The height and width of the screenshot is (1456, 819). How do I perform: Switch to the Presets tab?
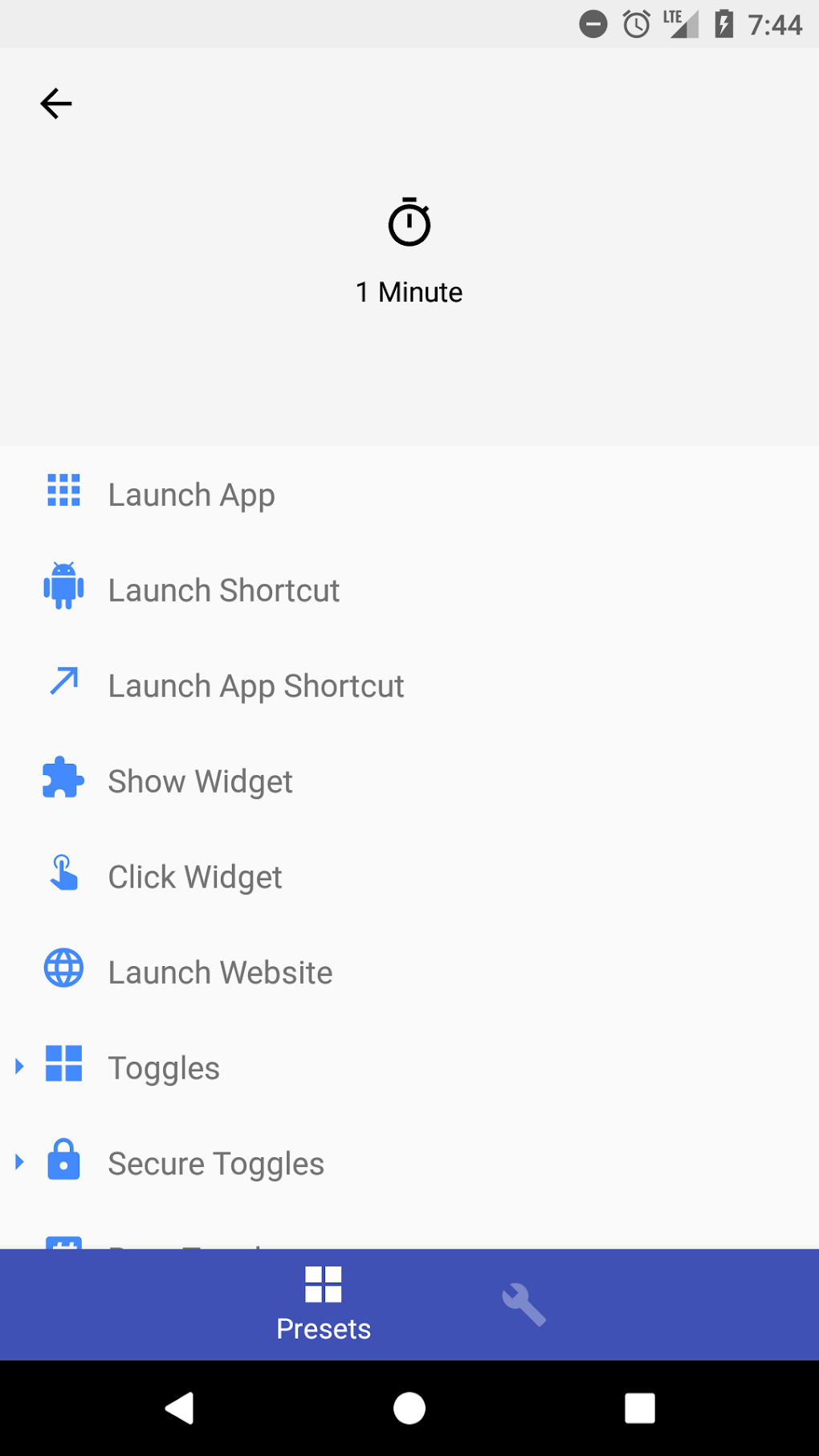click(x=324, y=1304)
